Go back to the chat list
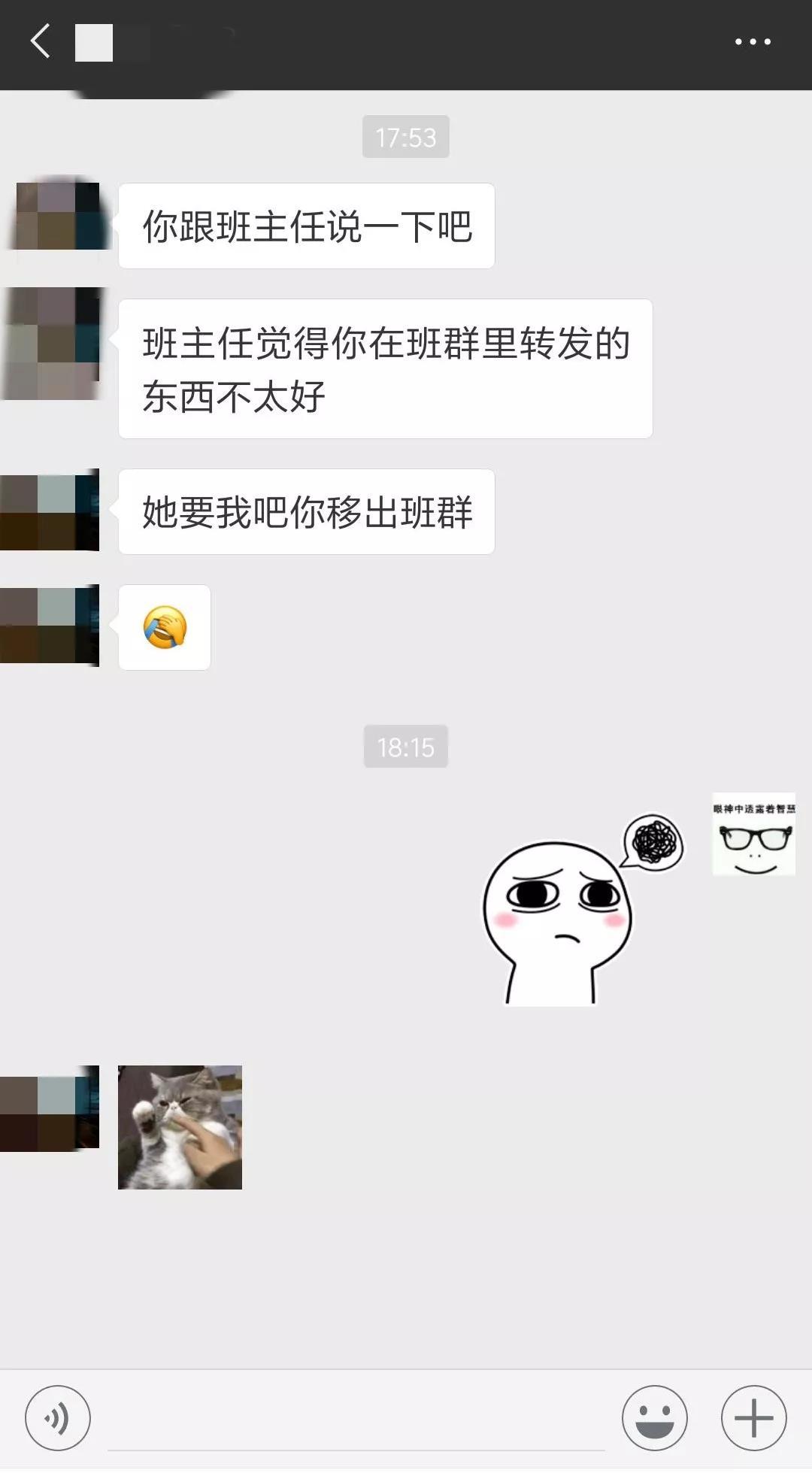 pyautogui.click(x=41, y=41)
